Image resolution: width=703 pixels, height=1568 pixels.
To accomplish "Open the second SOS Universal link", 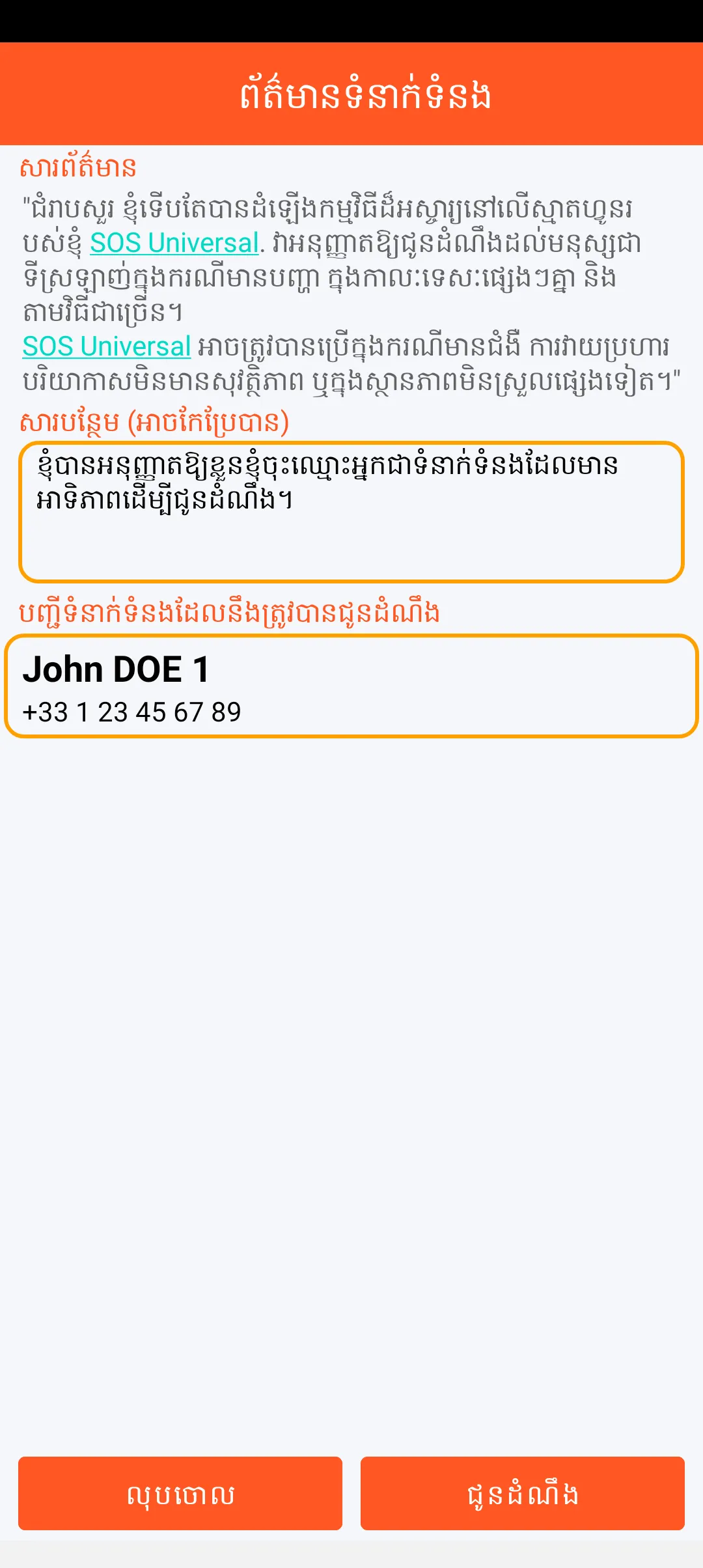I will coord(107,346).
